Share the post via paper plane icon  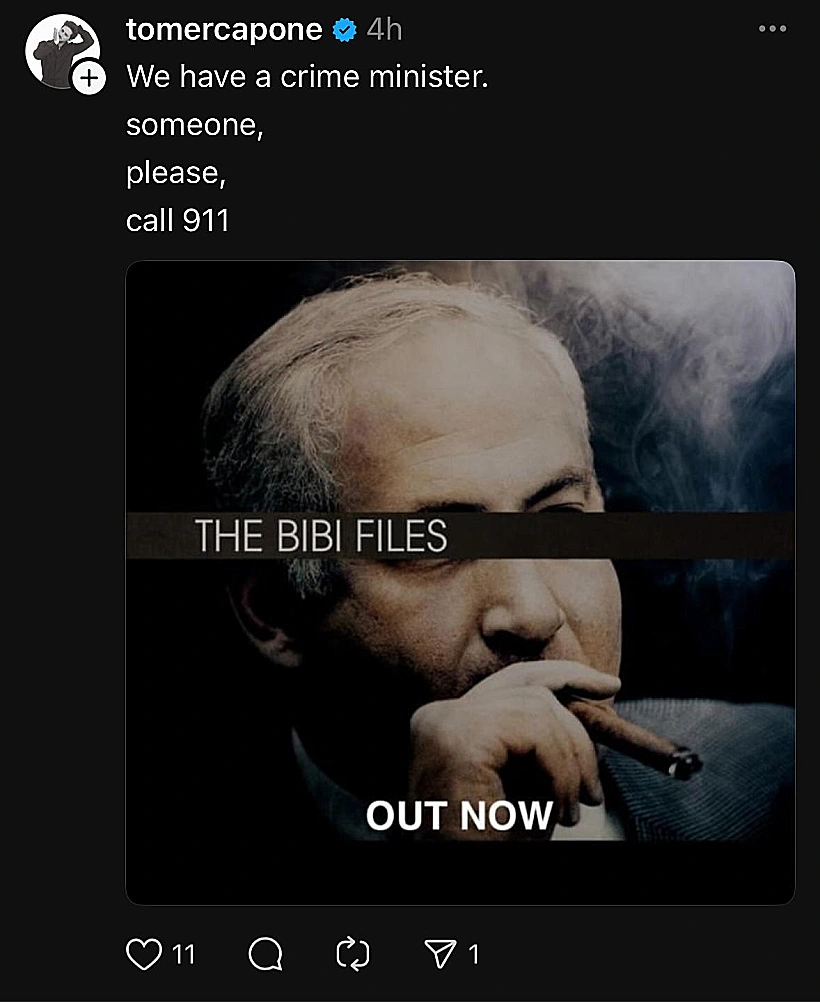click(x=440, y=955)
